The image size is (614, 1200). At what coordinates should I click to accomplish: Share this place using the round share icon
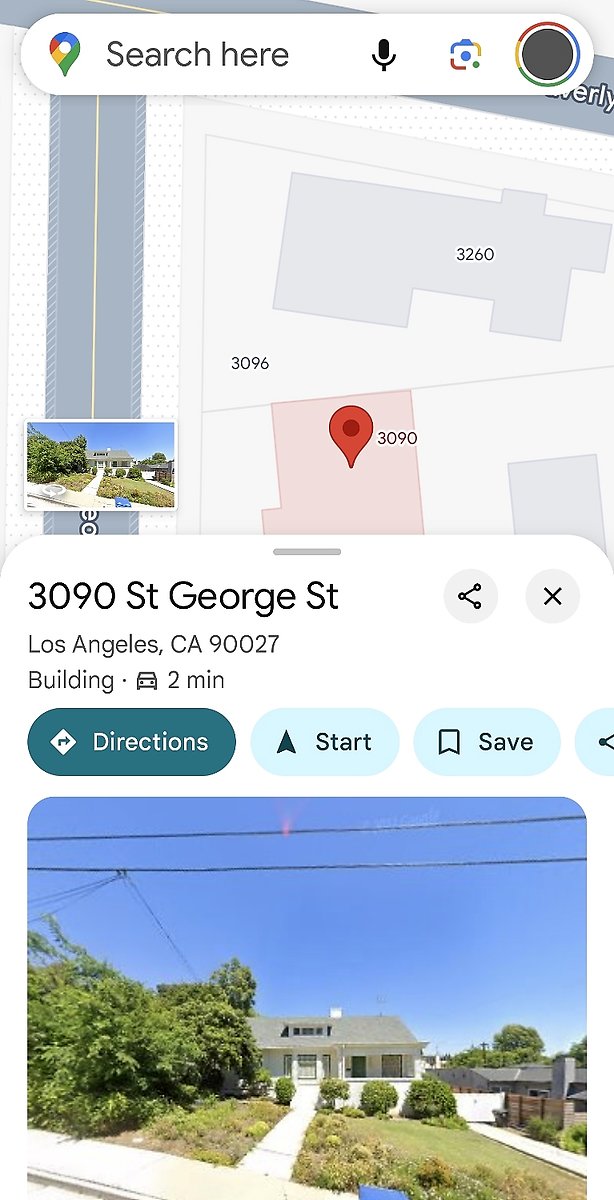pyautogui.click(x=470, y=597)
